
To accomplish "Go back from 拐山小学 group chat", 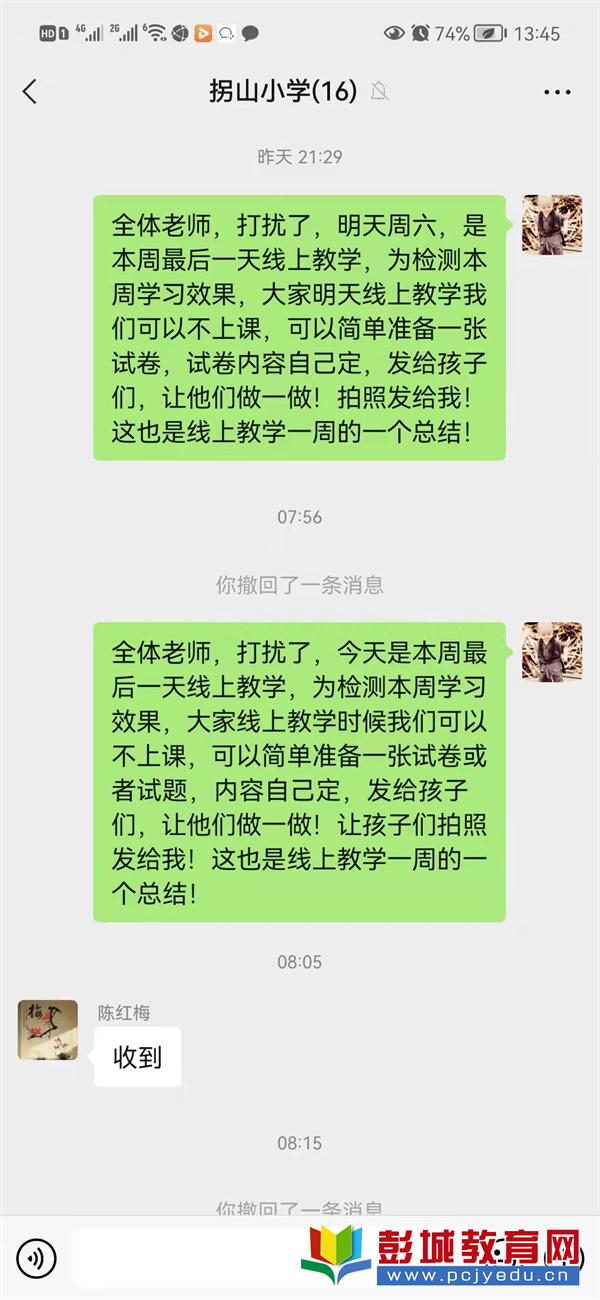I will (30, 92).
